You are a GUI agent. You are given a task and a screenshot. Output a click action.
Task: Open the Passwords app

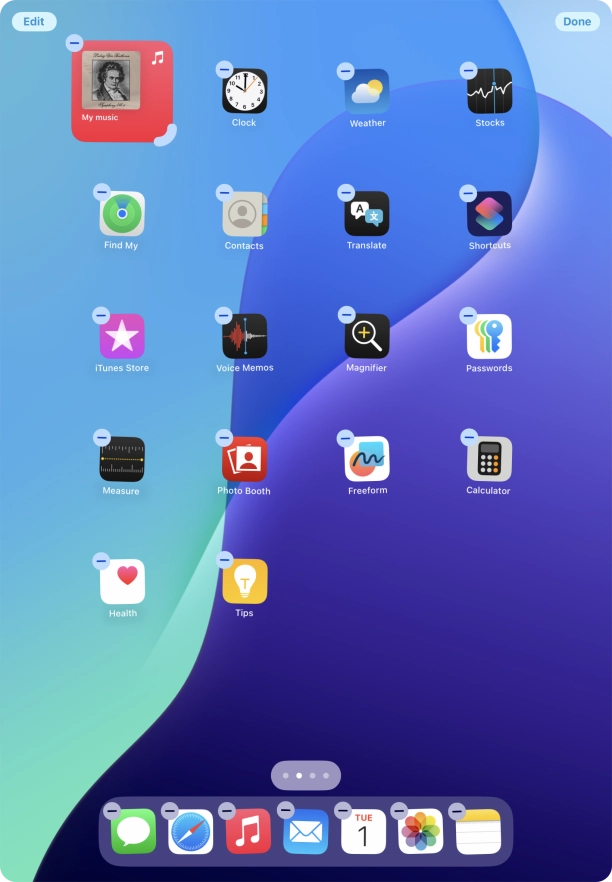(489, 336)
